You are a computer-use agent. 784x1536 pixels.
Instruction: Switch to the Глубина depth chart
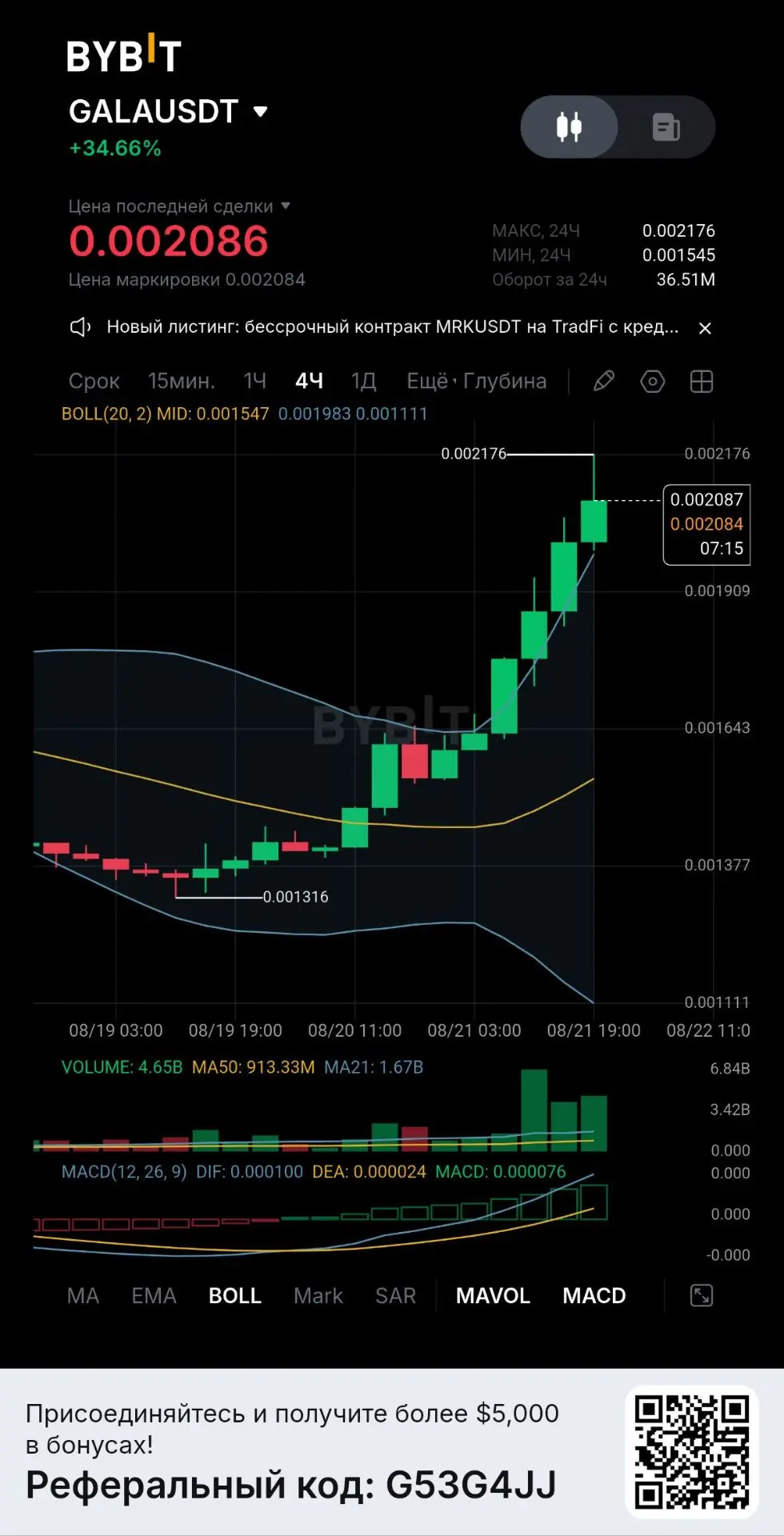click(506, 381)
